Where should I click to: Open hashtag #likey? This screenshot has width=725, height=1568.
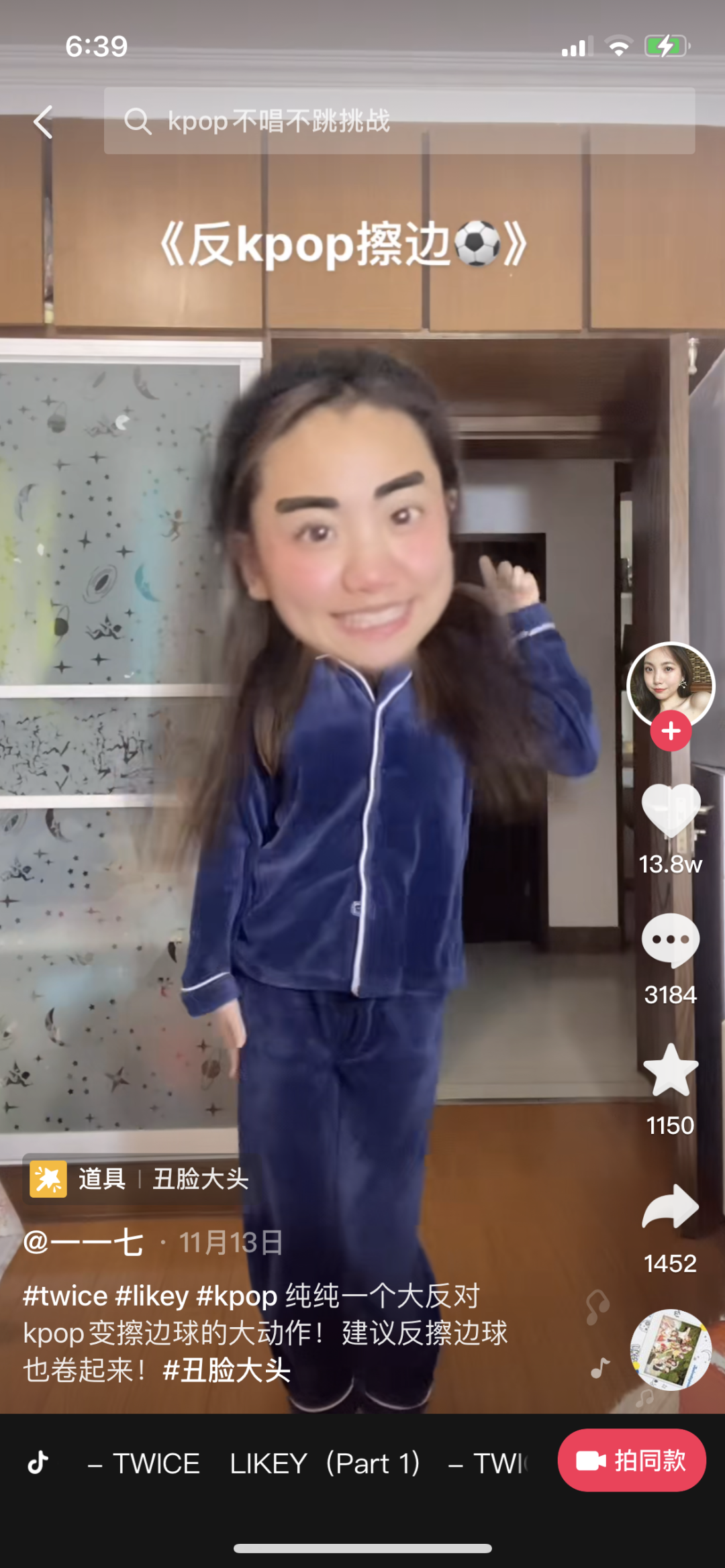152,1296
